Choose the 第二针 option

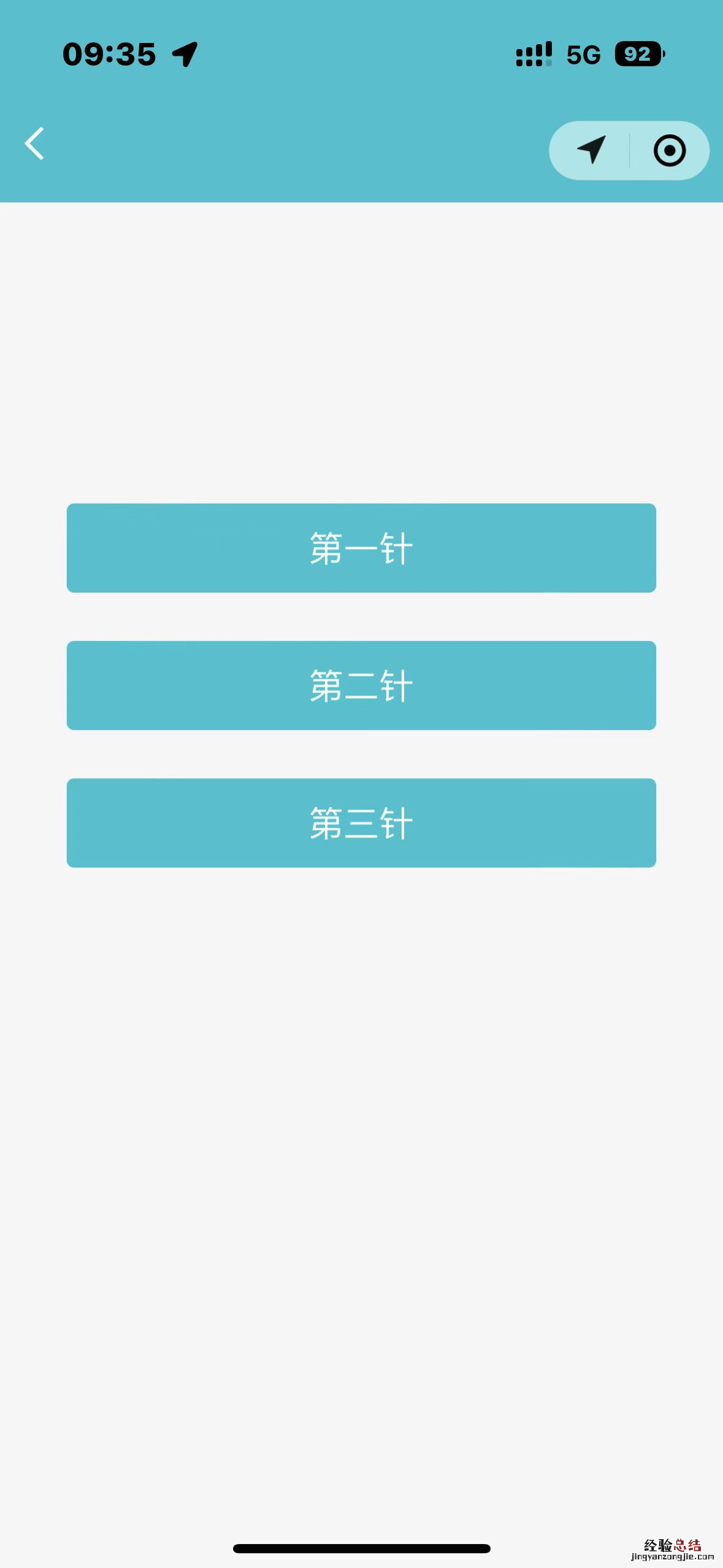(361, 685)
